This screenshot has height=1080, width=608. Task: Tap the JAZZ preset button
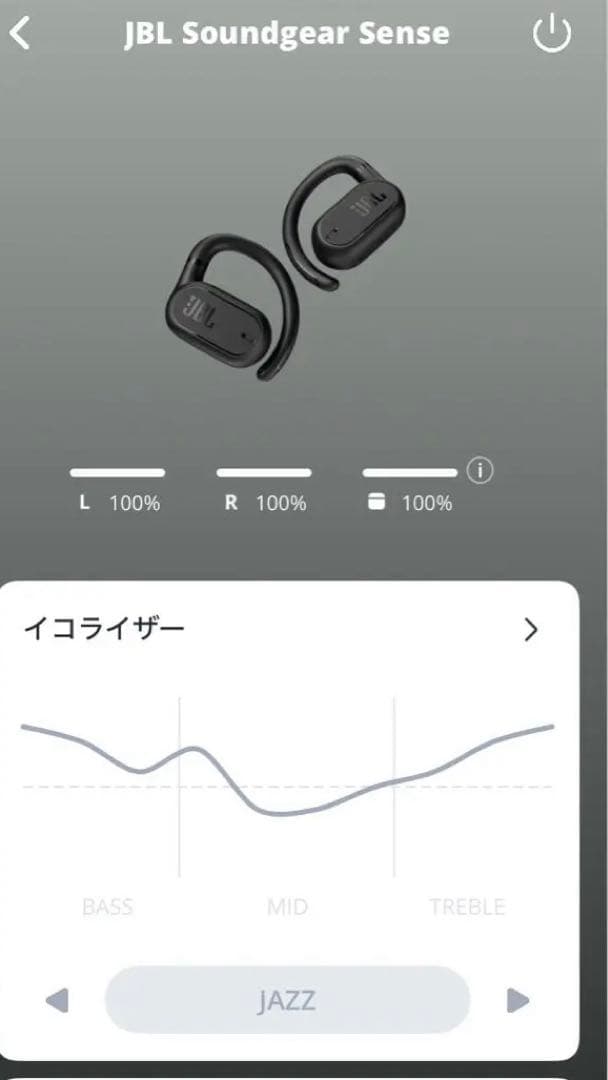[287, 999]
